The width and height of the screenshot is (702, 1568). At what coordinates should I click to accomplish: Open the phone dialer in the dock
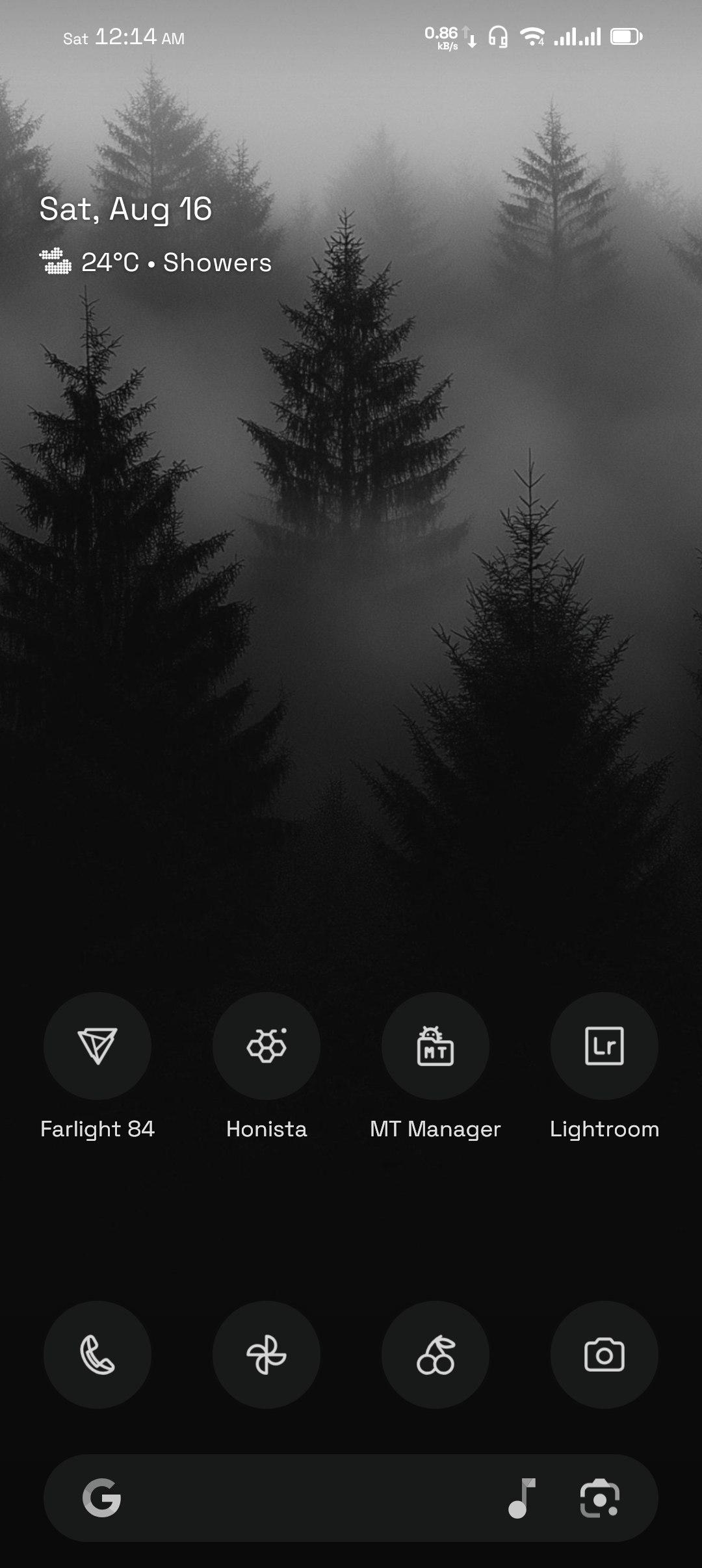(x=97, y=1355)
